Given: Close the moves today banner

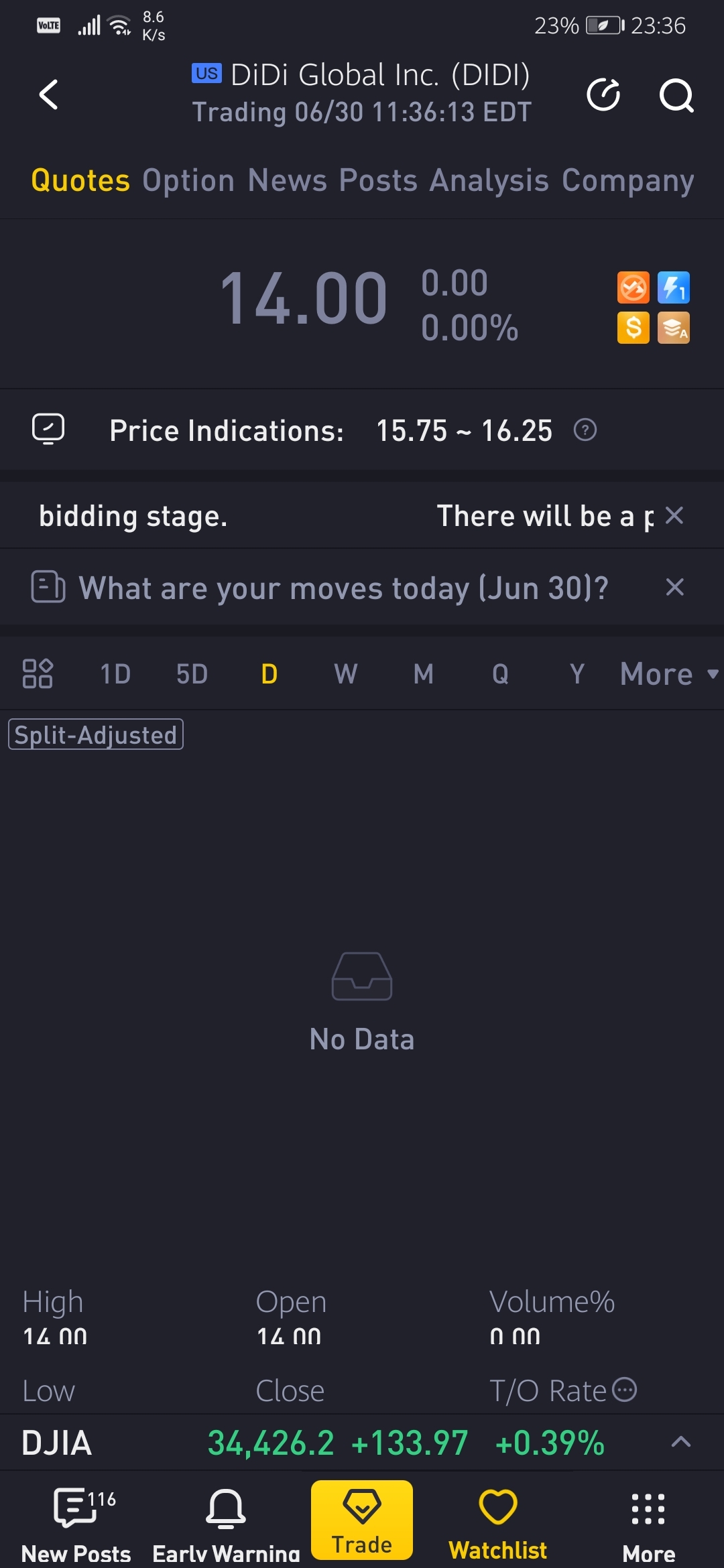Looking at the screenshot, I should point(674,587).
